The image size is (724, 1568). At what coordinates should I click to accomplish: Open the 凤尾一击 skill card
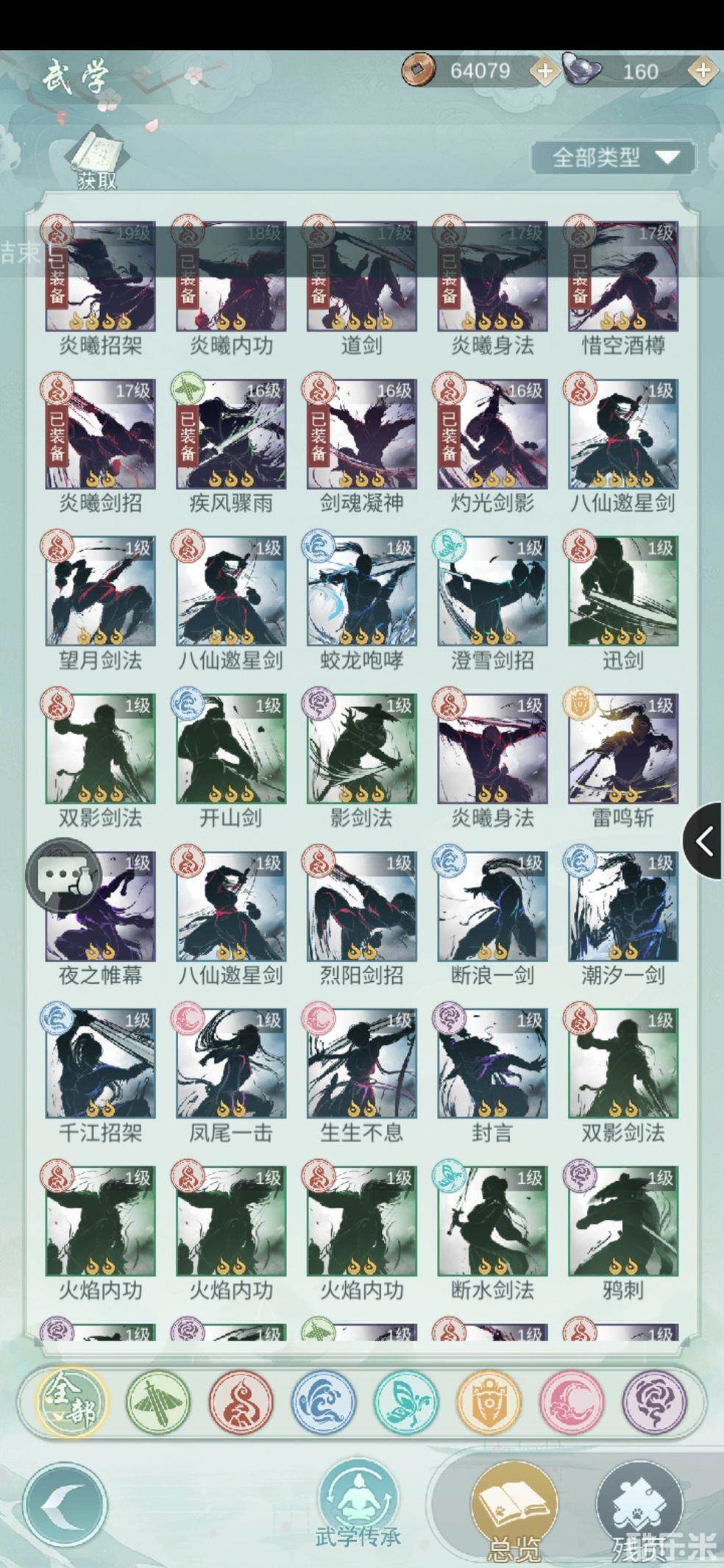231,1064
